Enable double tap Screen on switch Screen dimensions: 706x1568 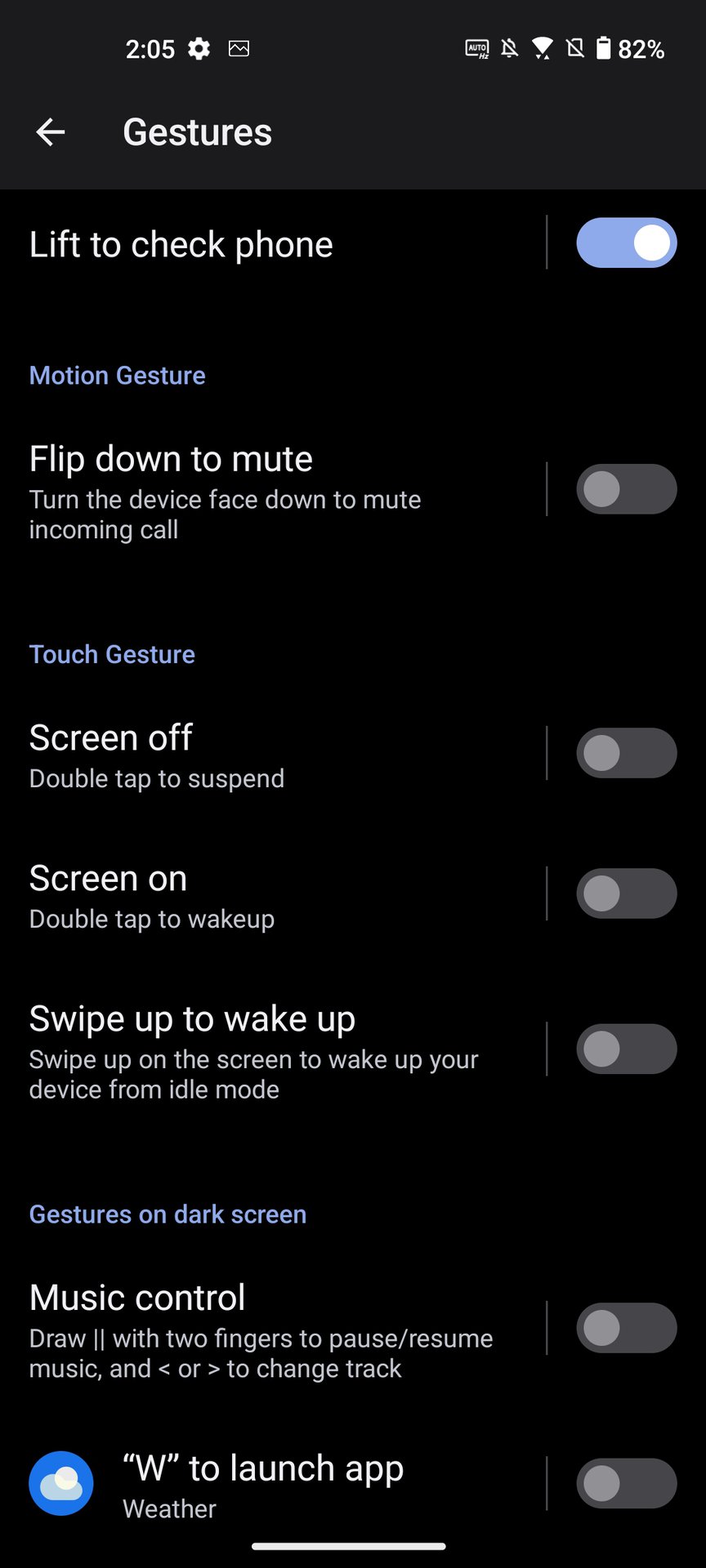(x=626, y=893)
